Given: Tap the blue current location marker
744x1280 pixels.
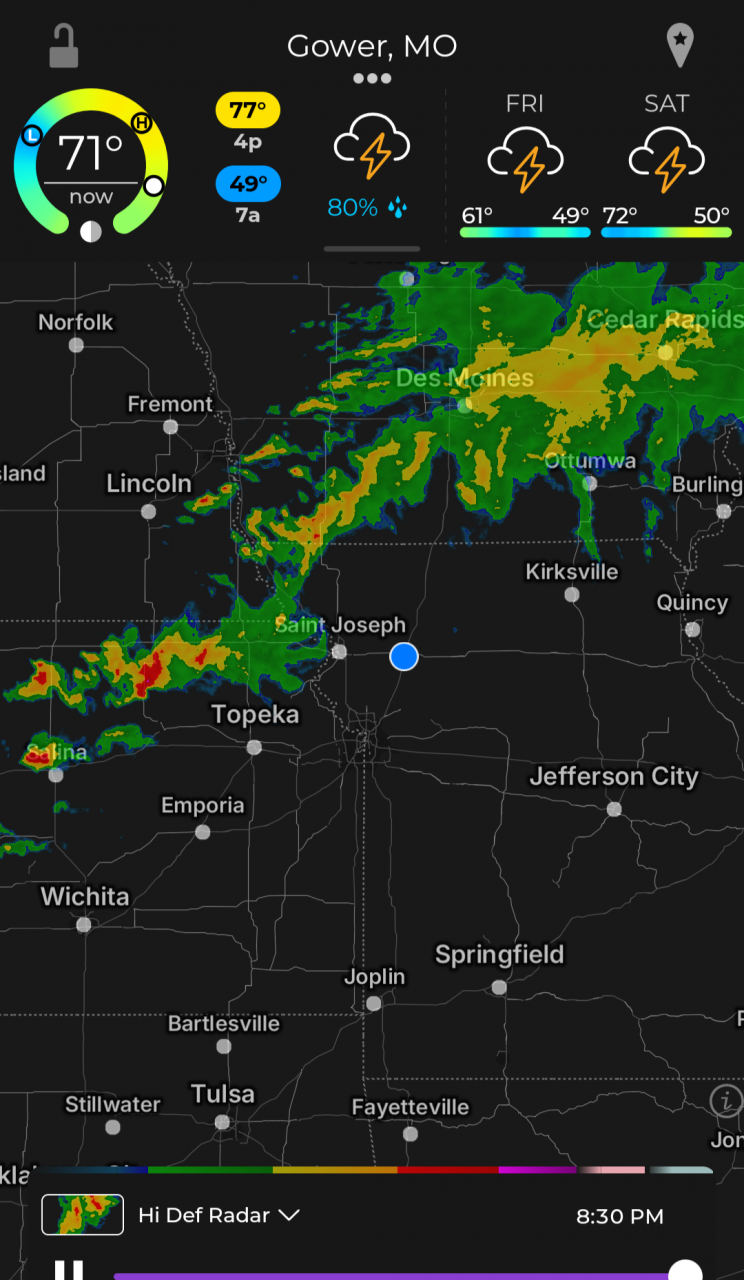Looking at the screenshot, I should (403, 656).
